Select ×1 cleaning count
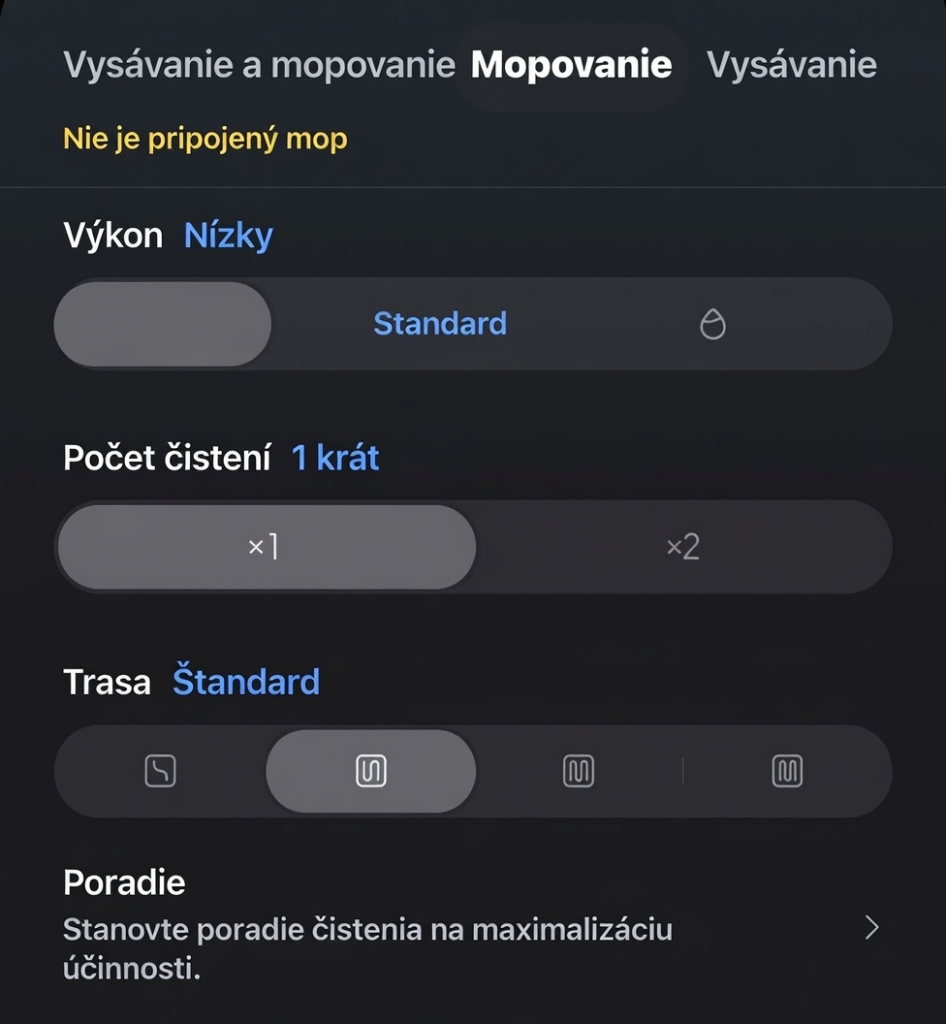This screenshot has width=946, height=1024. pos(264,547)
